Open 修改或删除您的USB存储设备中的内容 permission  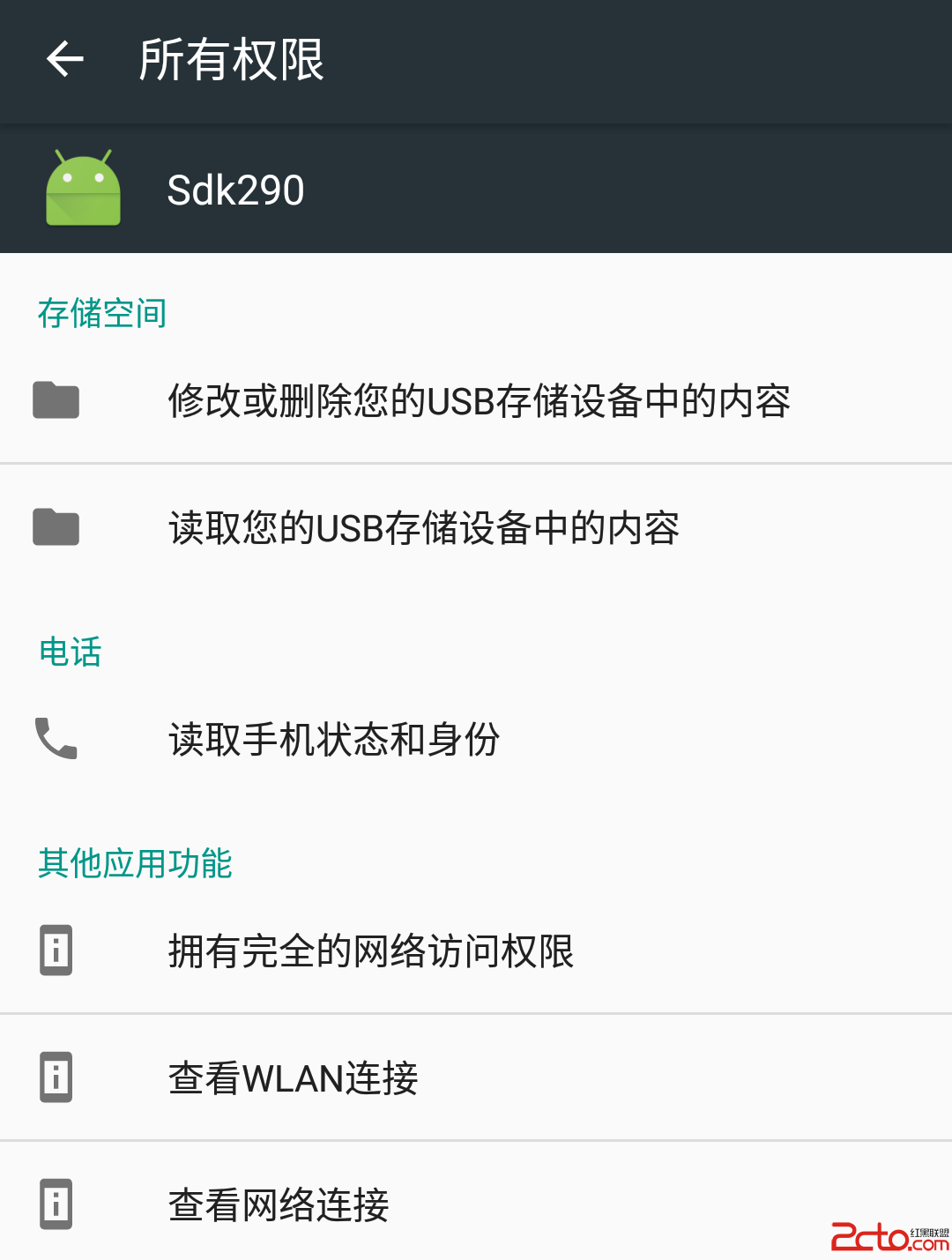pyautogui.click(x=479, y=401)
